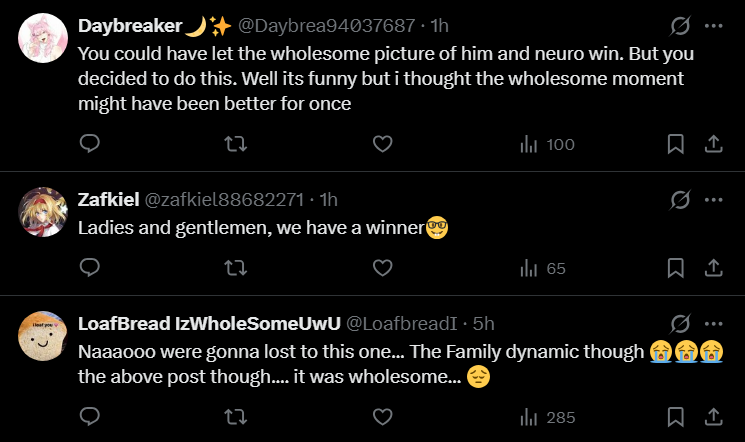Share Daybreaker's post
This screenshot has width=745, height=442.
[x=714, y=144]
